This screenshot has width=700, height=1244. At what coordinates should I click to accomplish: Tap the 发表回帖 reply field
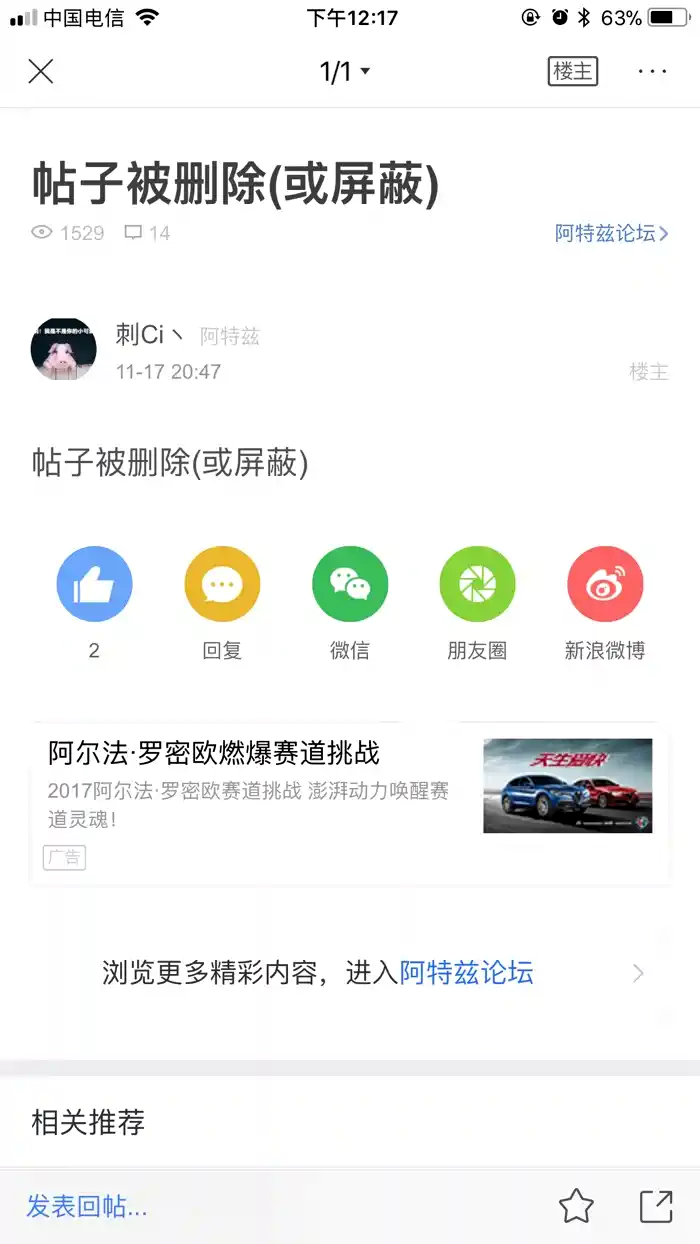(87, 1206)
